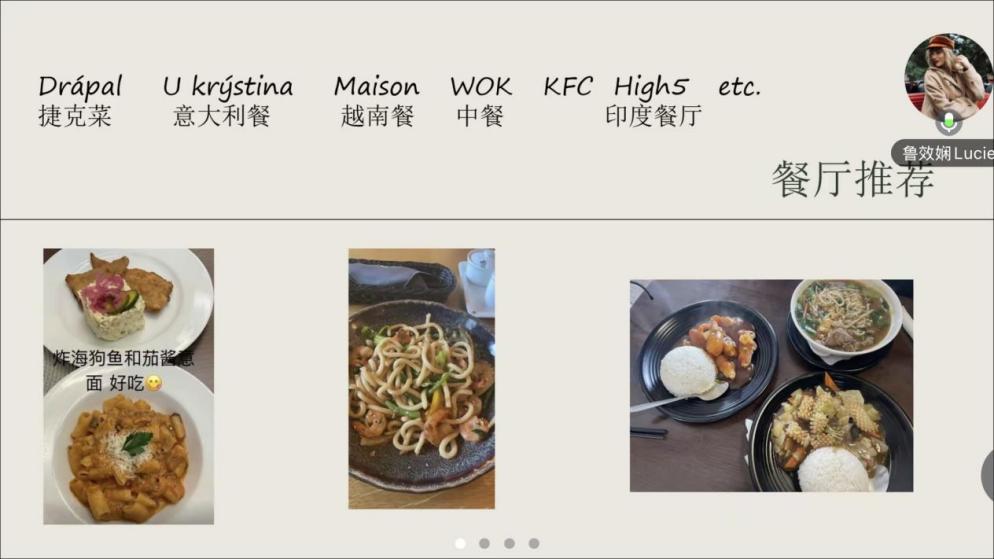This screenshot has width=994, height=559.
Task: Tap the second page indicator dot
Action: click(x=485, y=543)
